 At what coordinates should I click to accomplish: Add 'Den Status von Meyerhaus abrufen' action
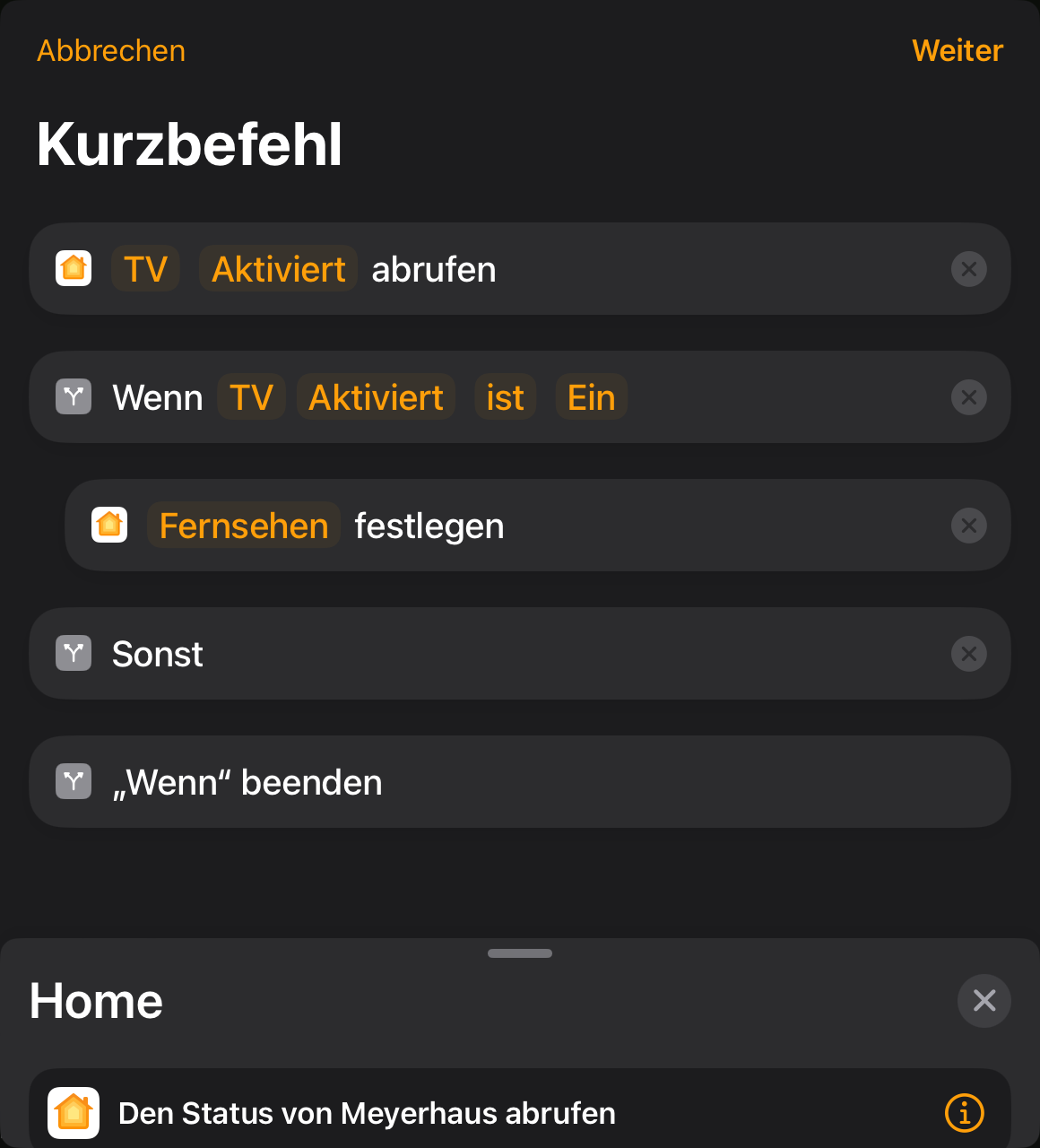coord(367,1113)
